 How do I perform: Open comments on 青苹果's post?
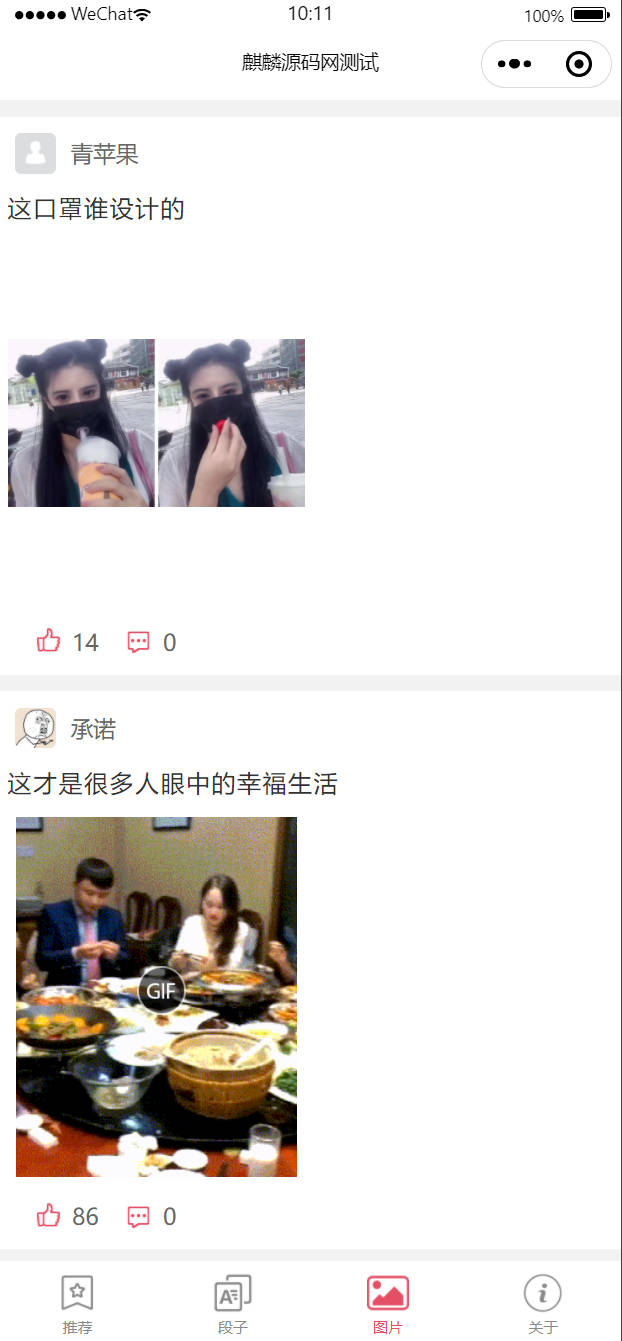point(139,641)
